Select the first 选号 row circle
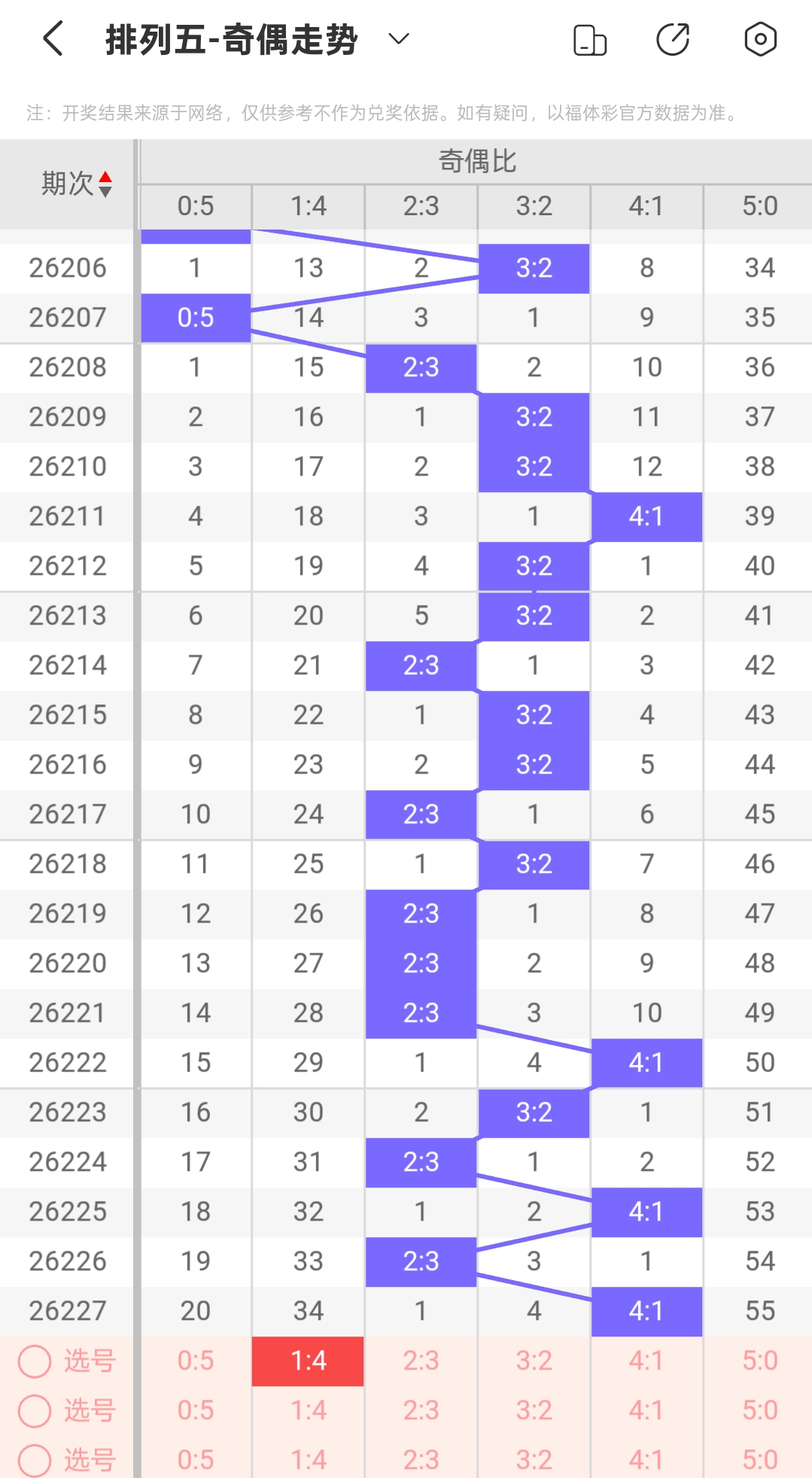812x1478 pixels. click(x=35, y=1361)
